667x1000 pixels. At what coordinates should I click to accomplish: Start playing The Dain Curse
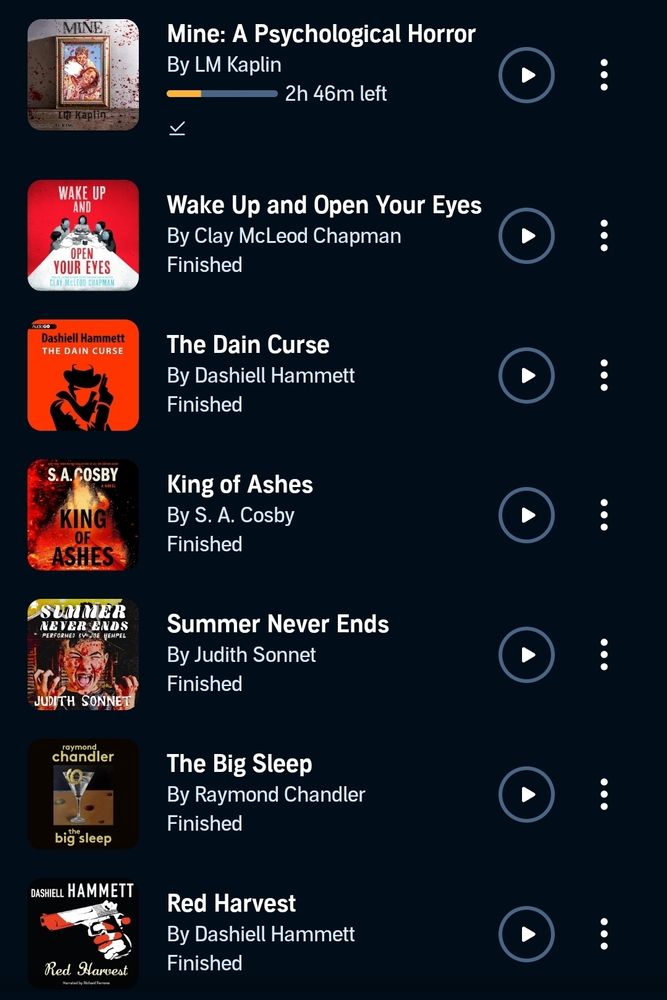click(526, 375)
